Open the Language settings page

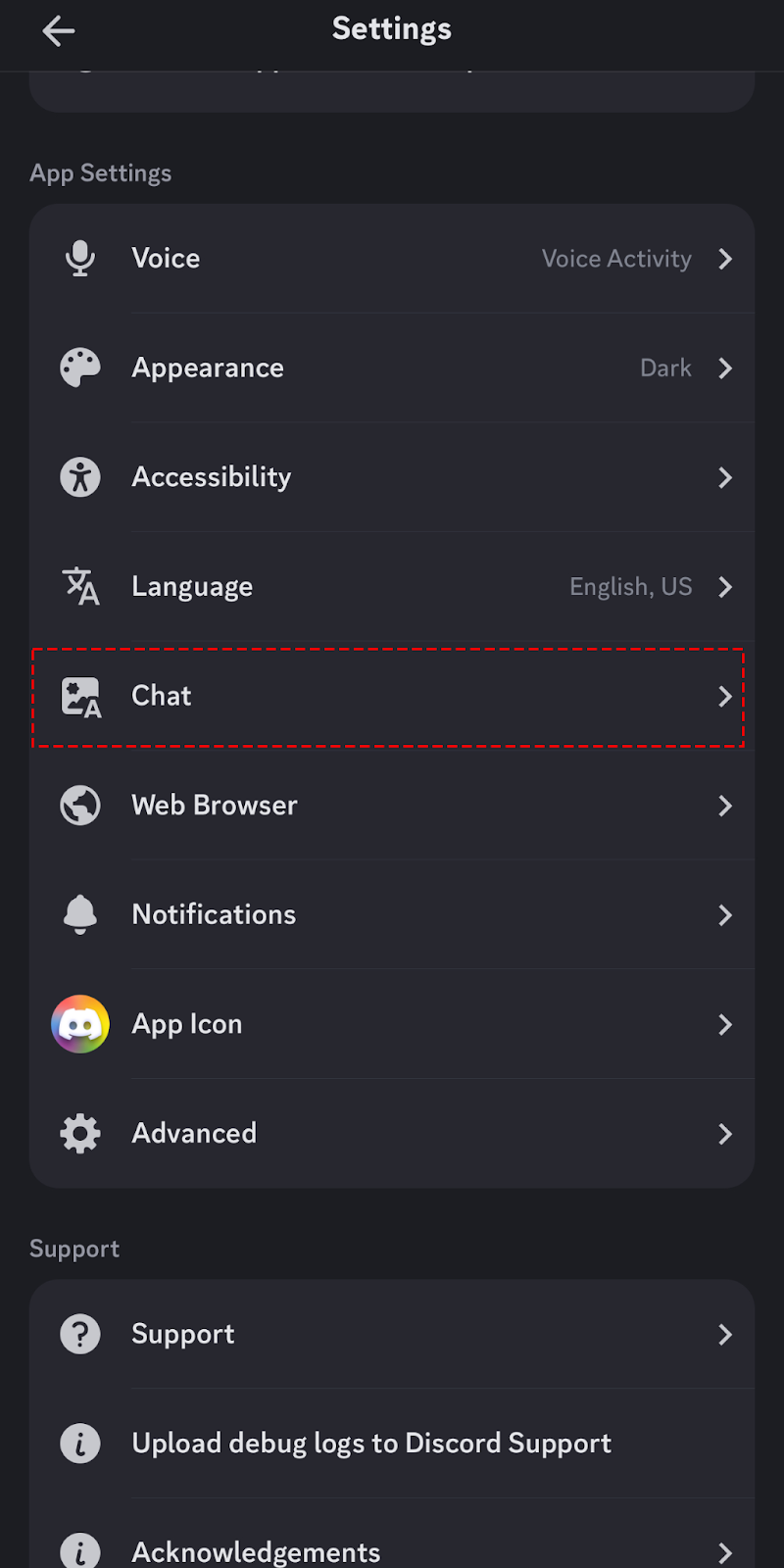392,586
